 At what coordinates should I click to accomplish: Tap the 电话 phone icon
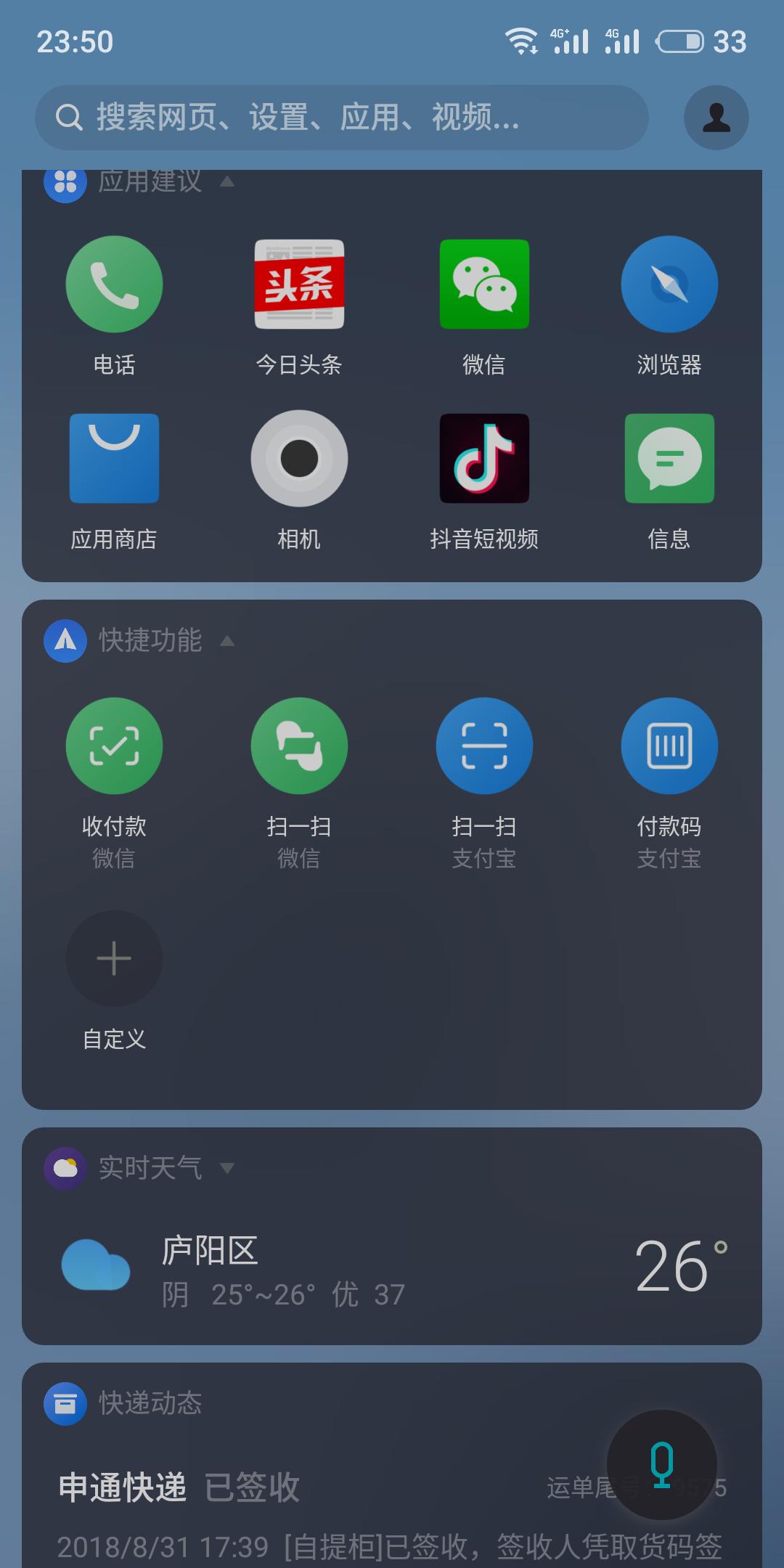pyautogui.click(x=114, y=285)
